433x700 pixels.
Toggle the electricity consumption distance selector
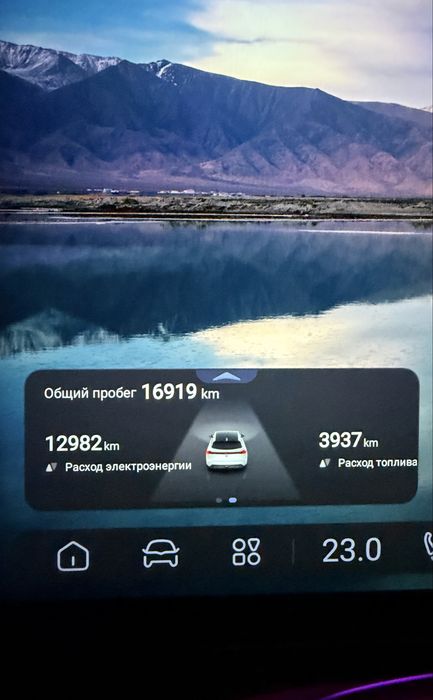(x=51, y=467)
